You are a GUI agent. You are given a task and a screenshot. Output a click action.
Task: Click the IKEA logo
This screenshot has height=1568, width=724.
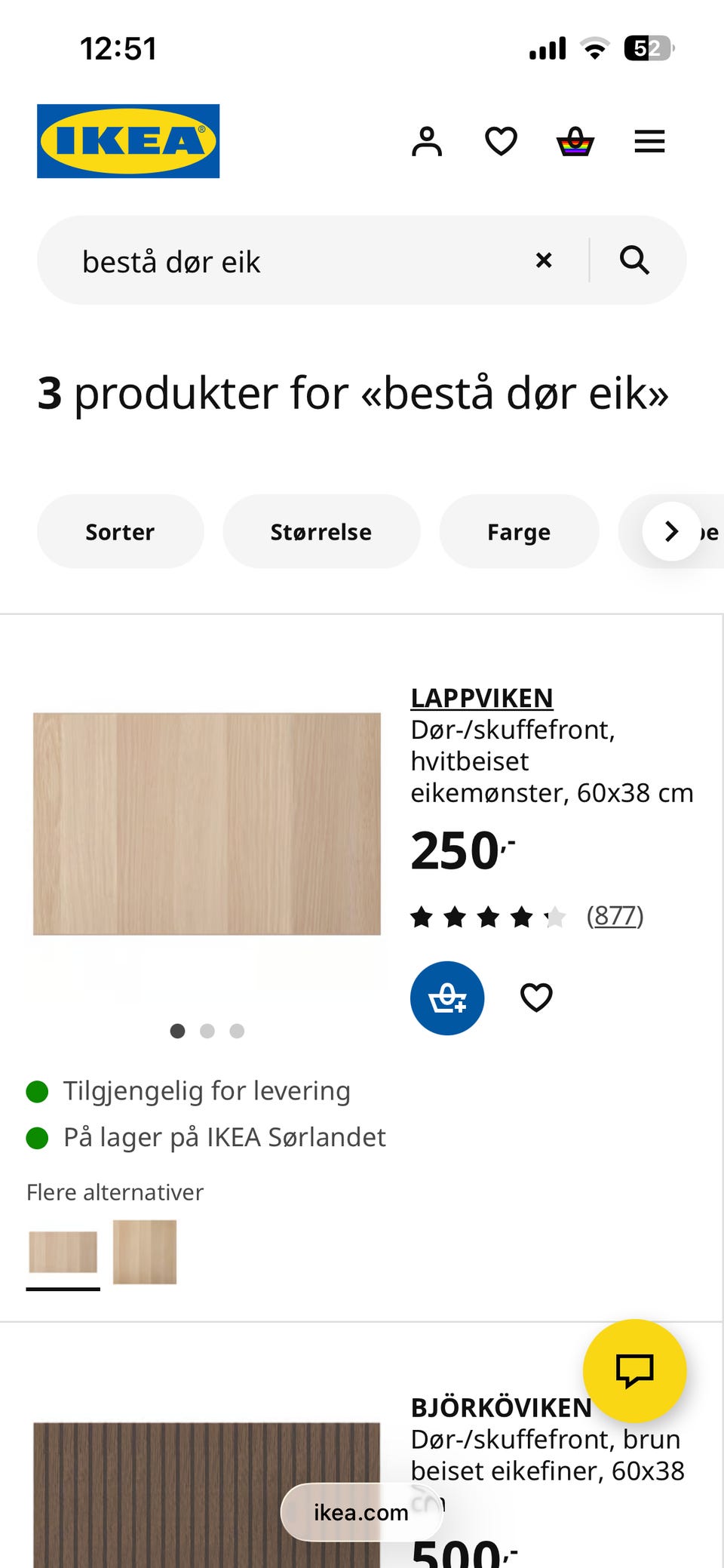coord(127,140)
